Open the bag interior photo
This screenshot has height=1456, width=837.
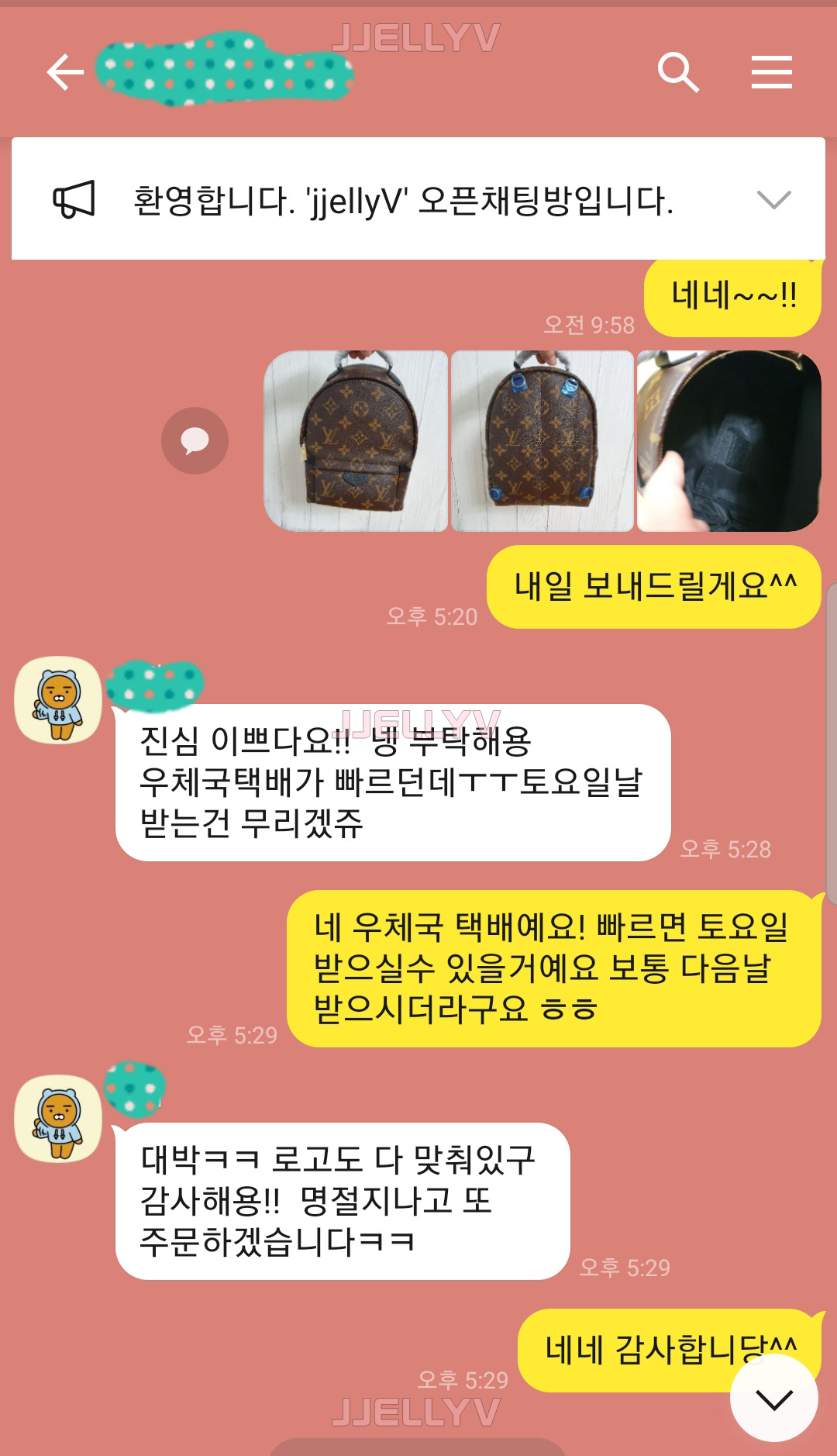pyautogui.click(x=728, y=441)
